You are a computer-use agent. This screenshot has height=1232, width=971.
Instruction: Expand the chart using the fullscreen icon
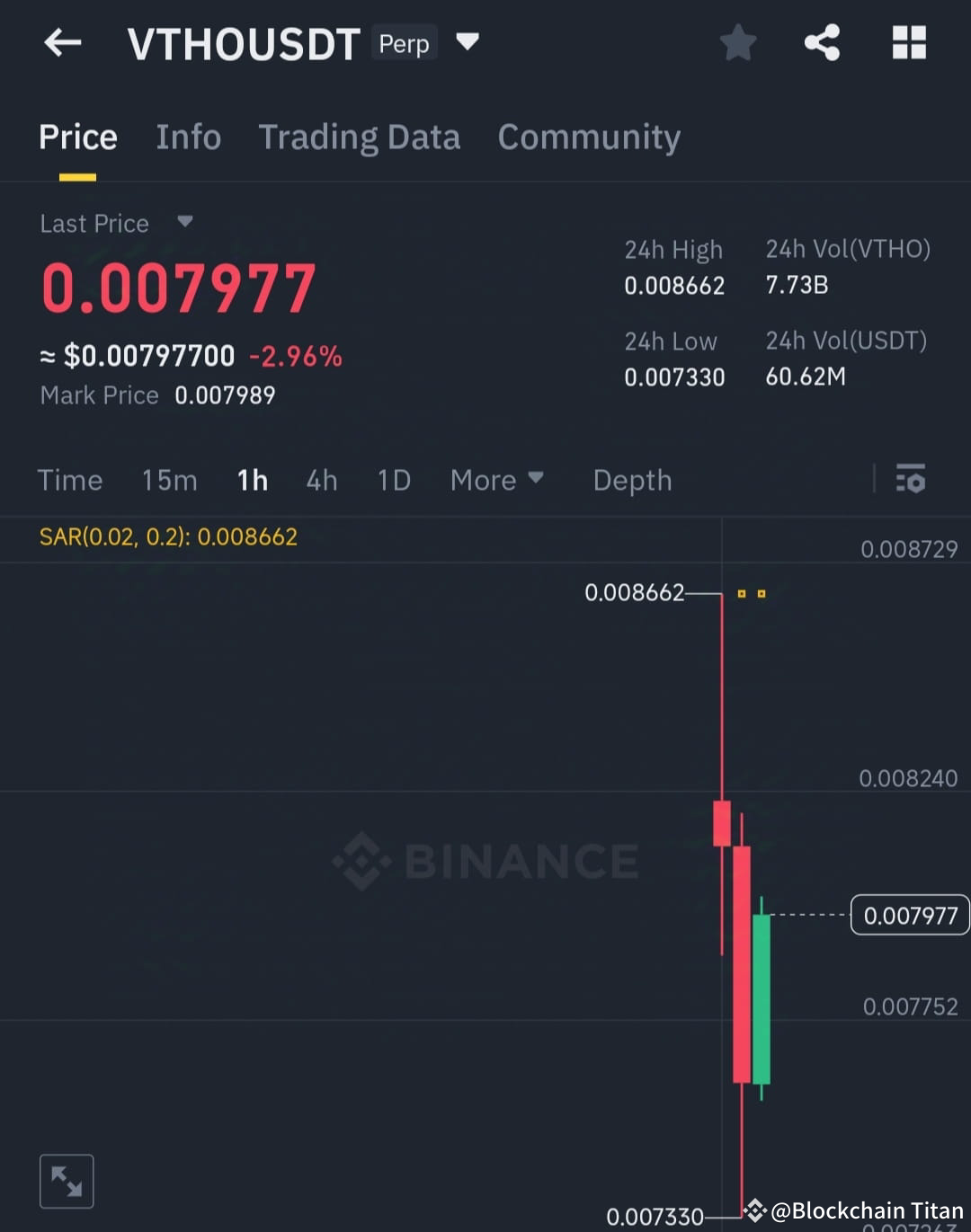click(x=66, y=1180)
